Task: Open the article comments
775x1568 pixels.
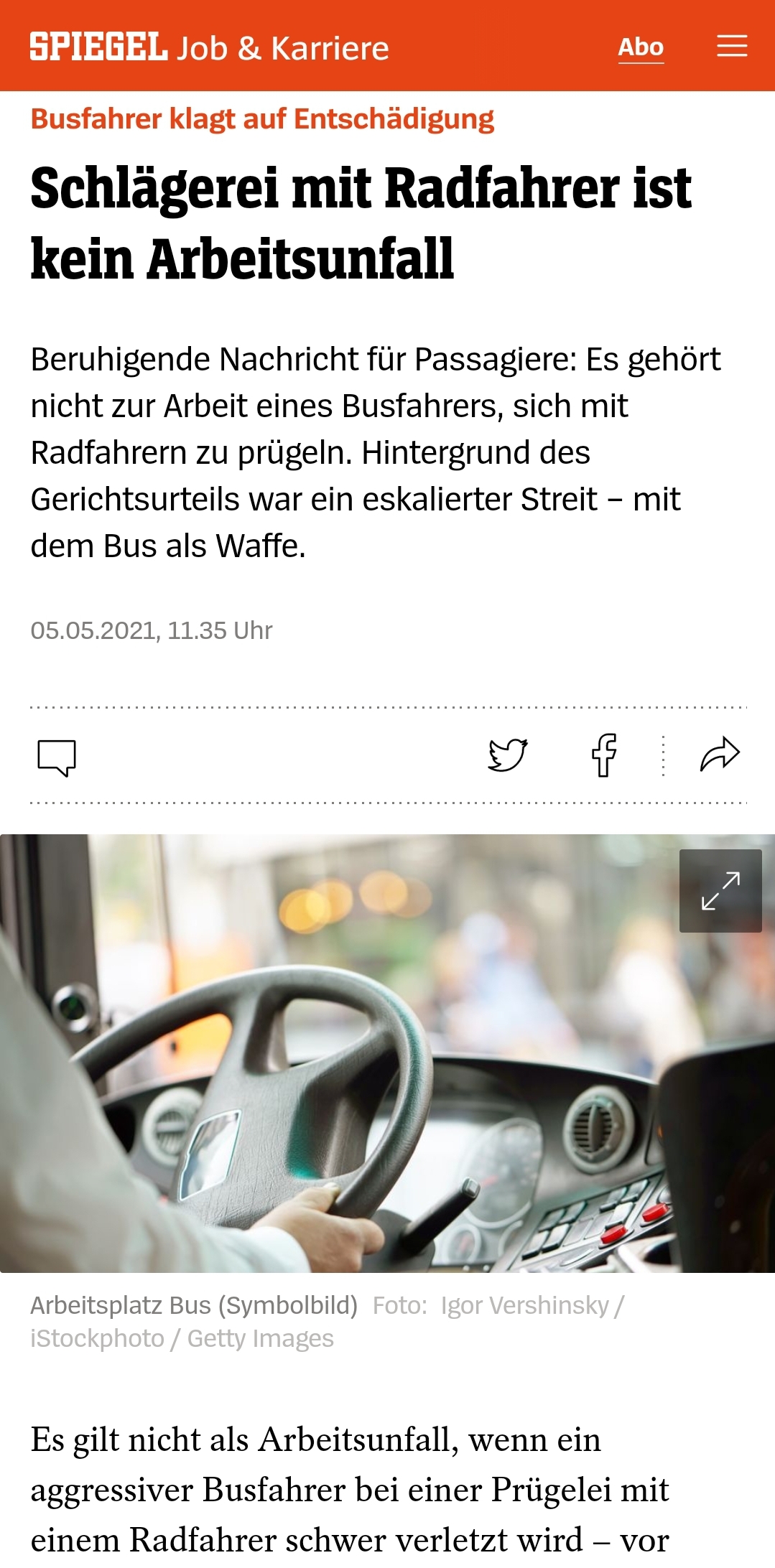Action: pyautogui.click(x=57, y=757)
